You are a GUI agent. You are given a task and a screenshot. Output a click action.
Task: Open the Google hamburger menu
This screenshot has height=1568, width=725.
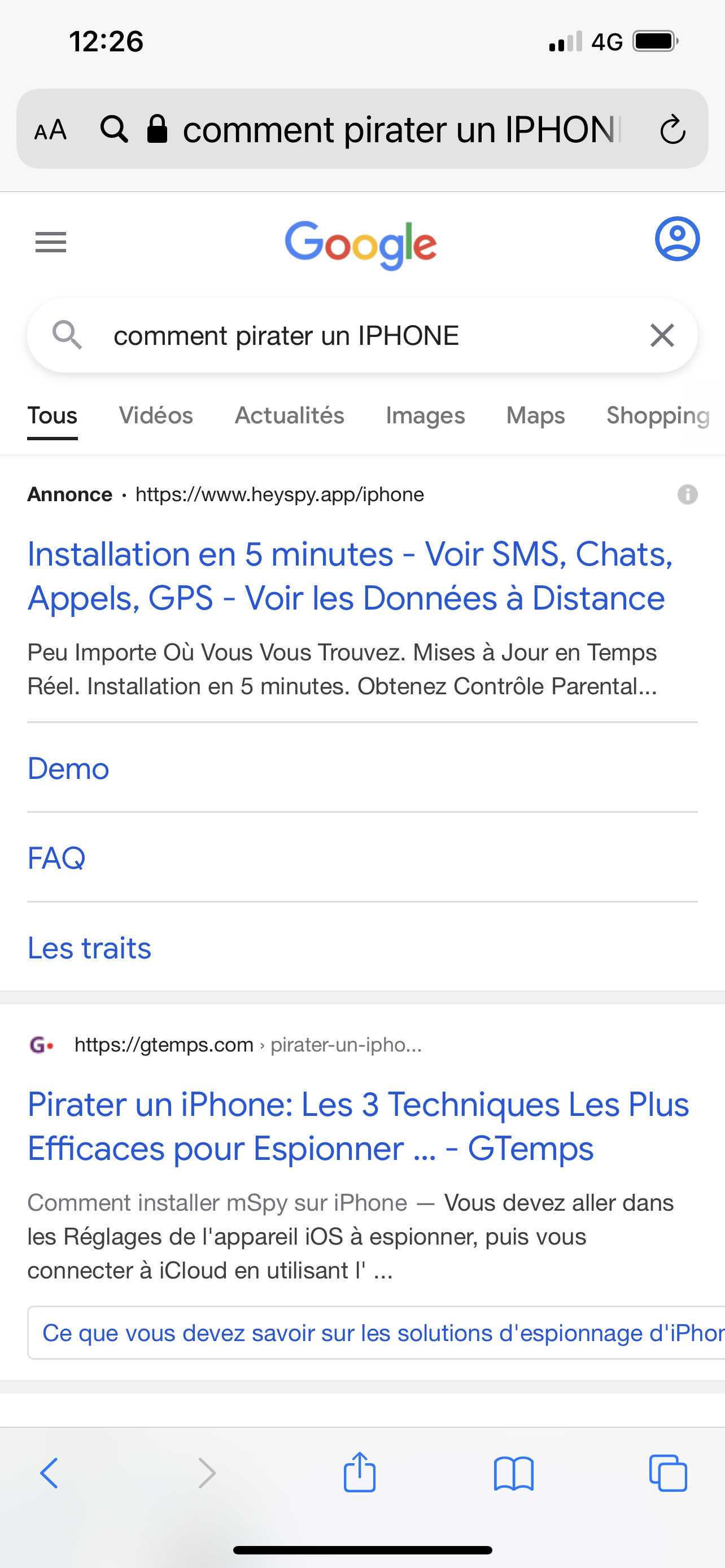(50, 243)
